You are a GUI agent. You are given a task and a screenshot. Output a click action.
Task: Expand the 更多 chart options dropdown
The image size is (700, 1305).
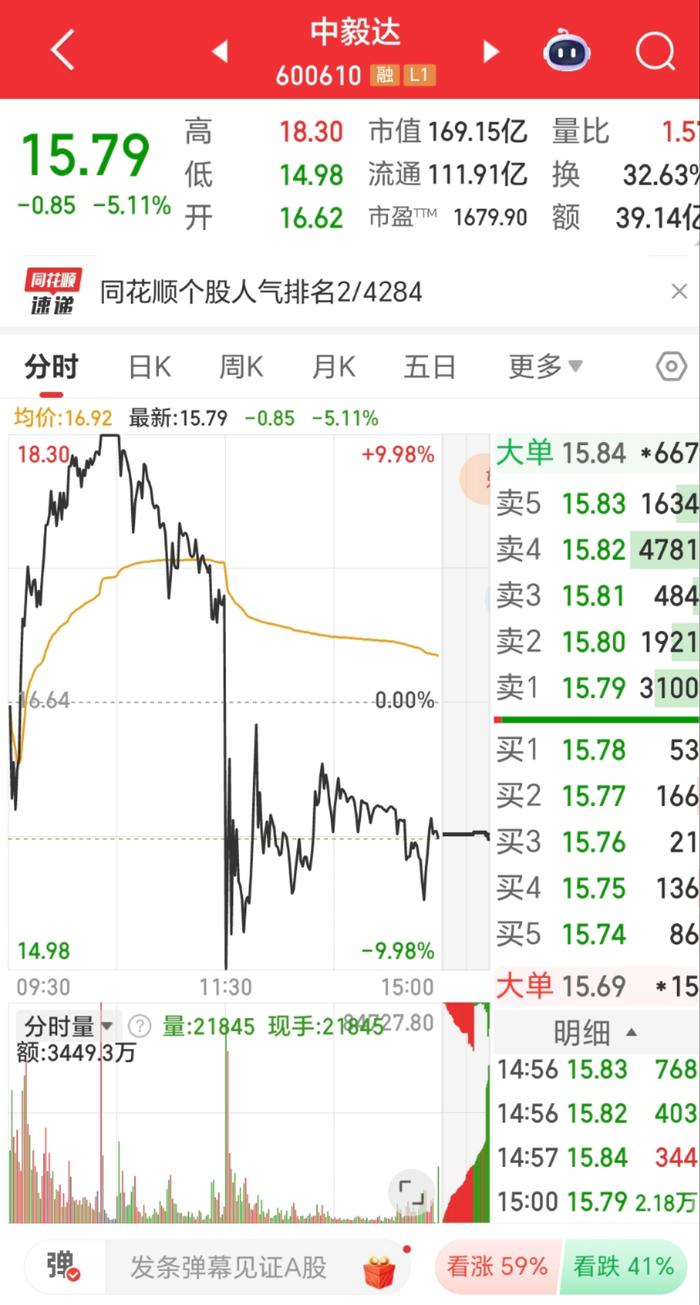click(x=545, y=367)
